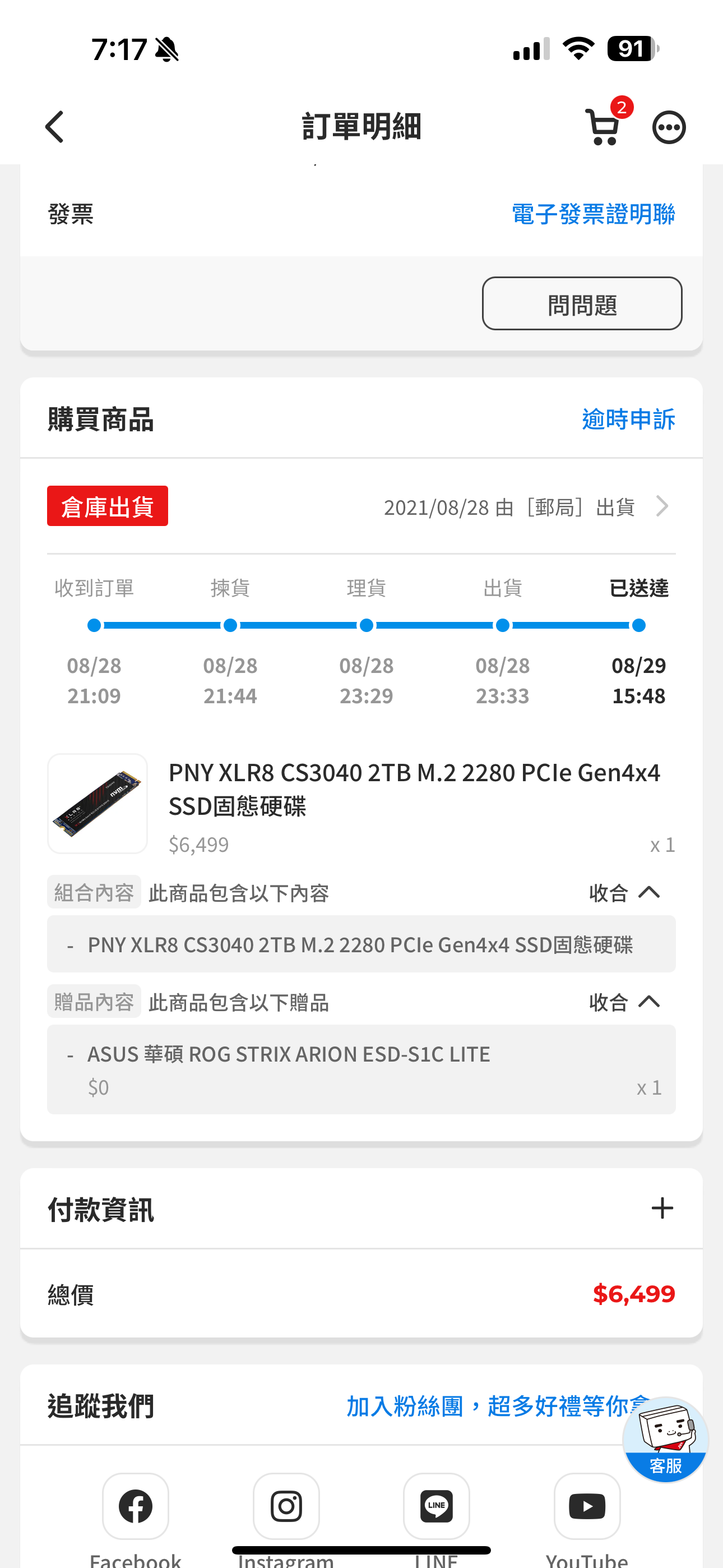Open the 電子發票證明聯 invoice link
Image resolution: width=723 pixels, height=1568 pixels.
click(593, 214)
